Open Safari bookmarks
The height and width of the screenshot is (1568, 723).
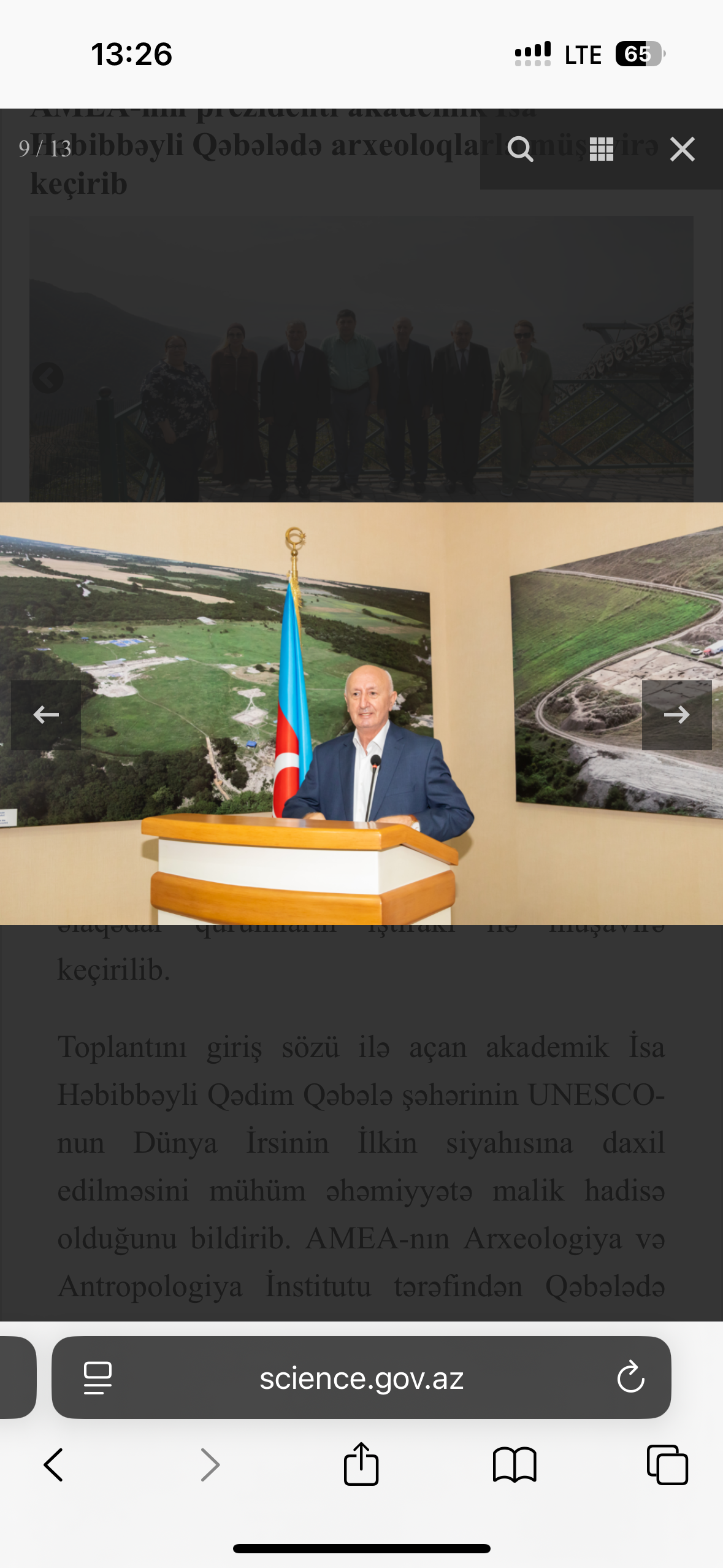click(515, 1465)
